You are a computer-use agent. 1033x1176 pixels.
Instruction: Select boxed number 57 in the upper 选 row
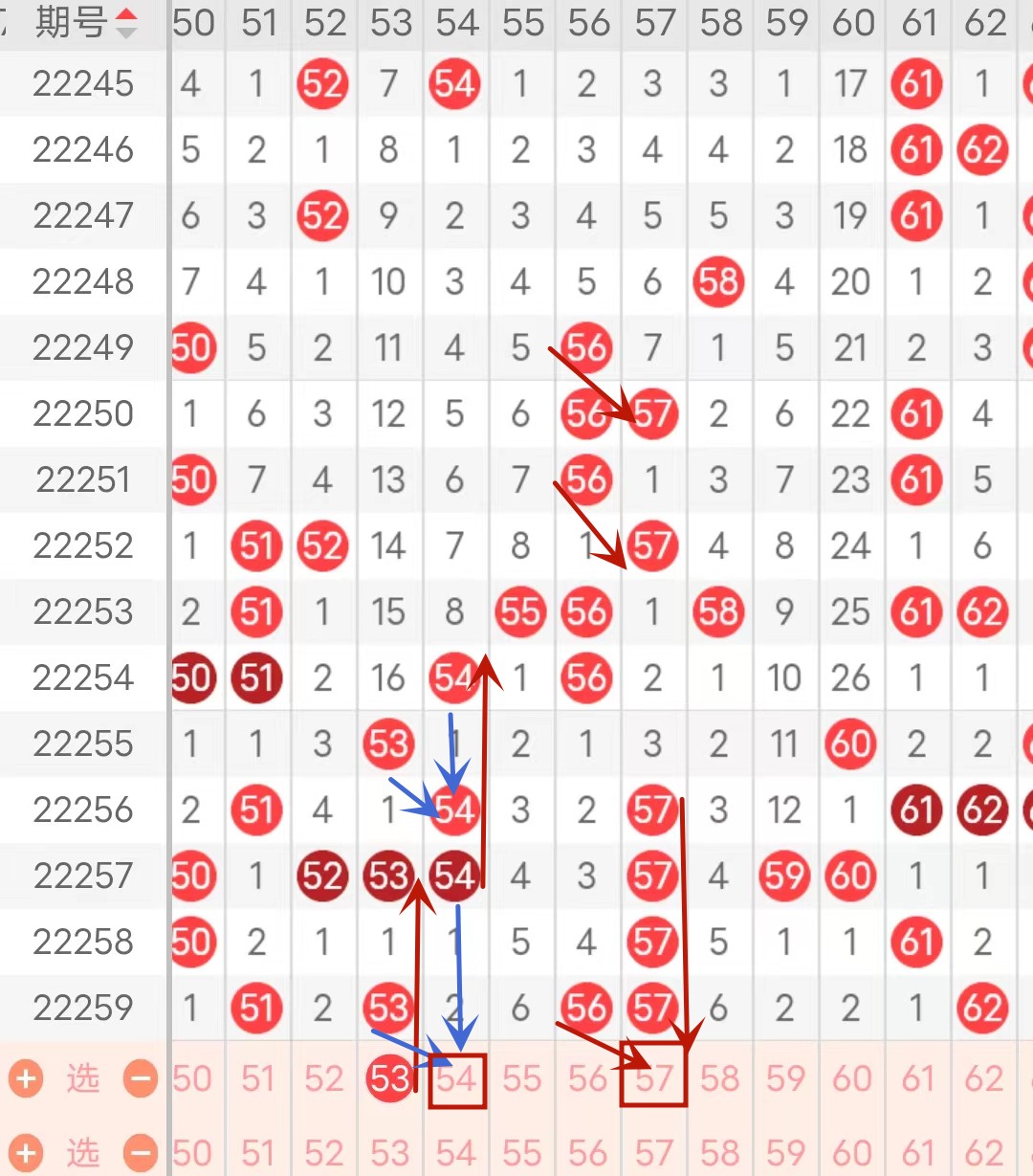point(653,1080)
